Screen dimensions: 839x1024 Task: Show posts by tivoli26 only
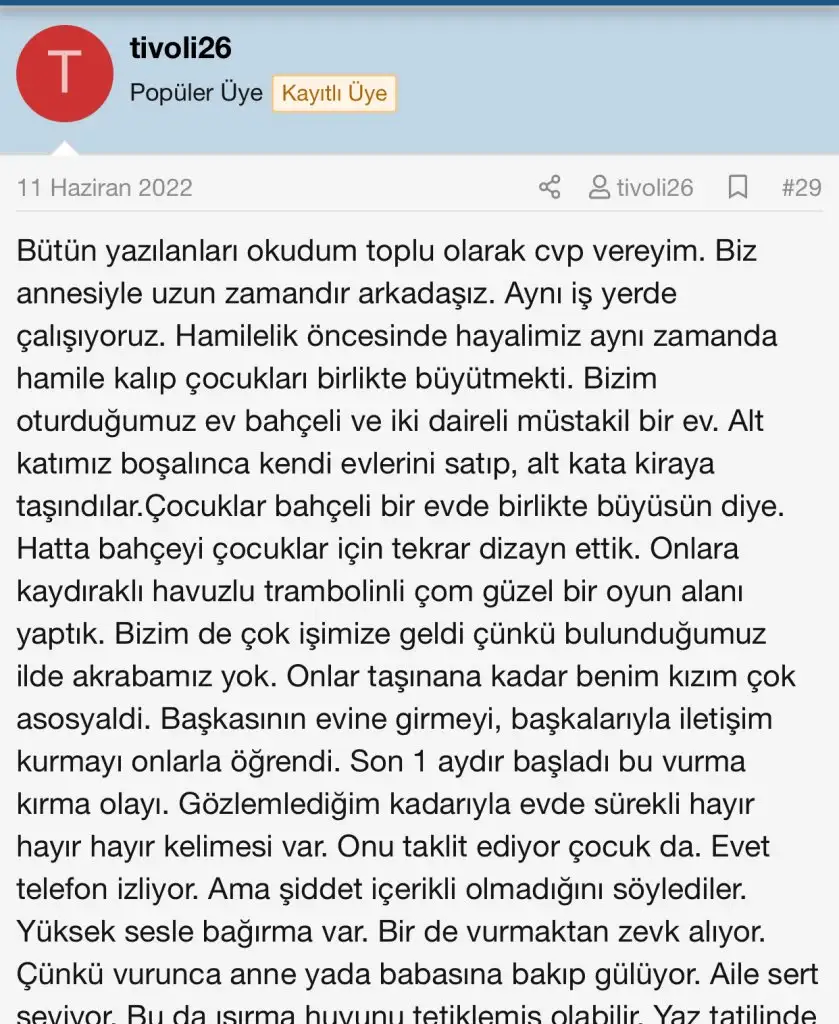pos(641,187)
